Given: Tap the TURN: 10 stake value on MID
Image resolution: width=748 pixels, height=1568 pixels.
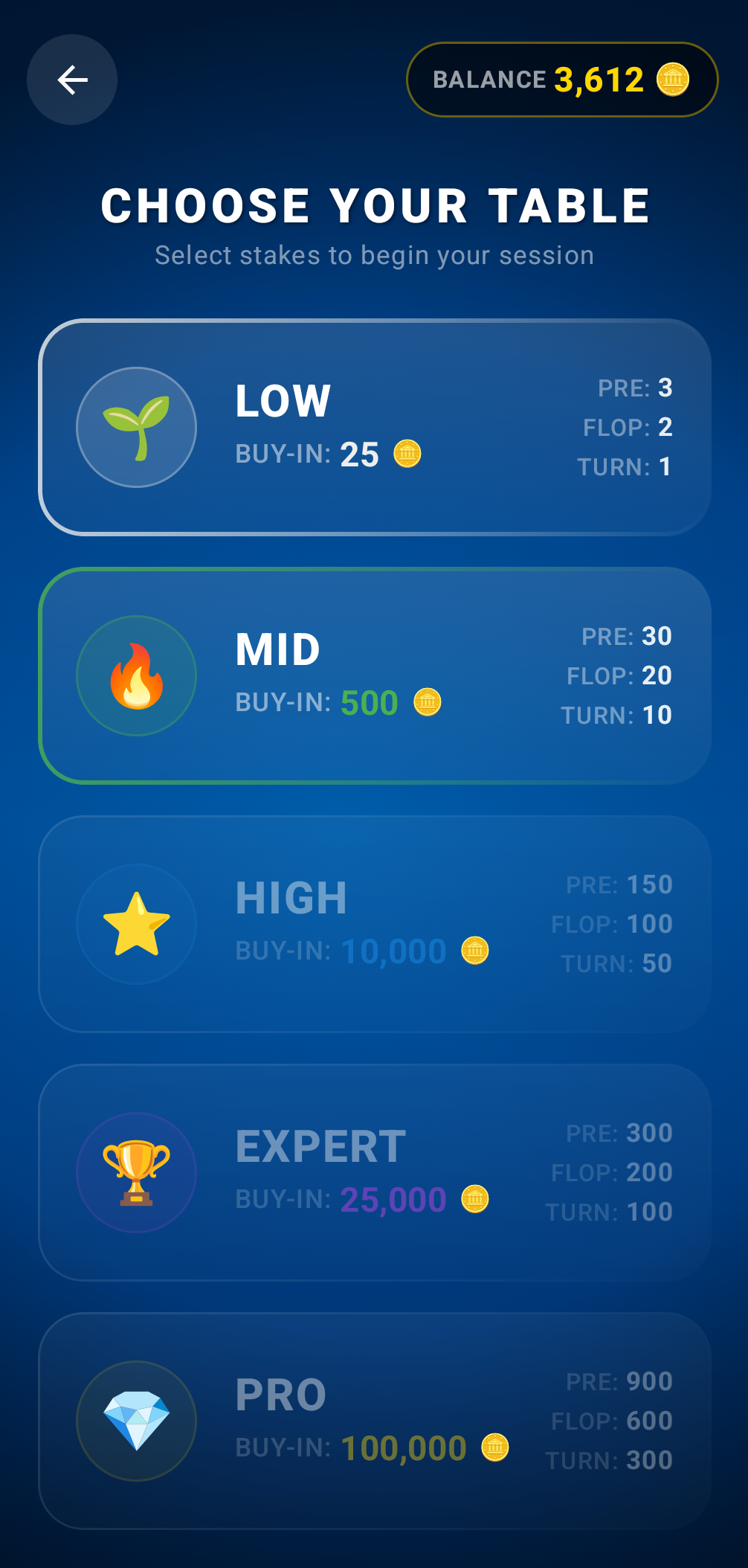Looking at the screenshot, I should click(x=619, y=715).
